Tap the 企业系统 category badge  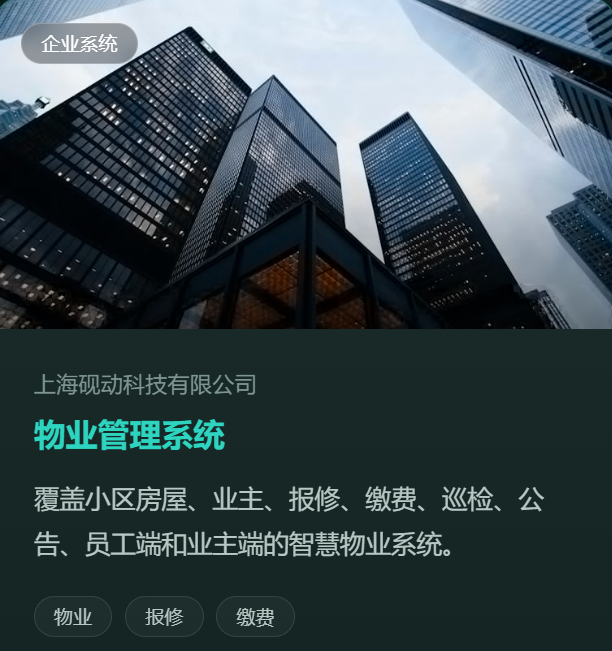[x=79, y=44]
